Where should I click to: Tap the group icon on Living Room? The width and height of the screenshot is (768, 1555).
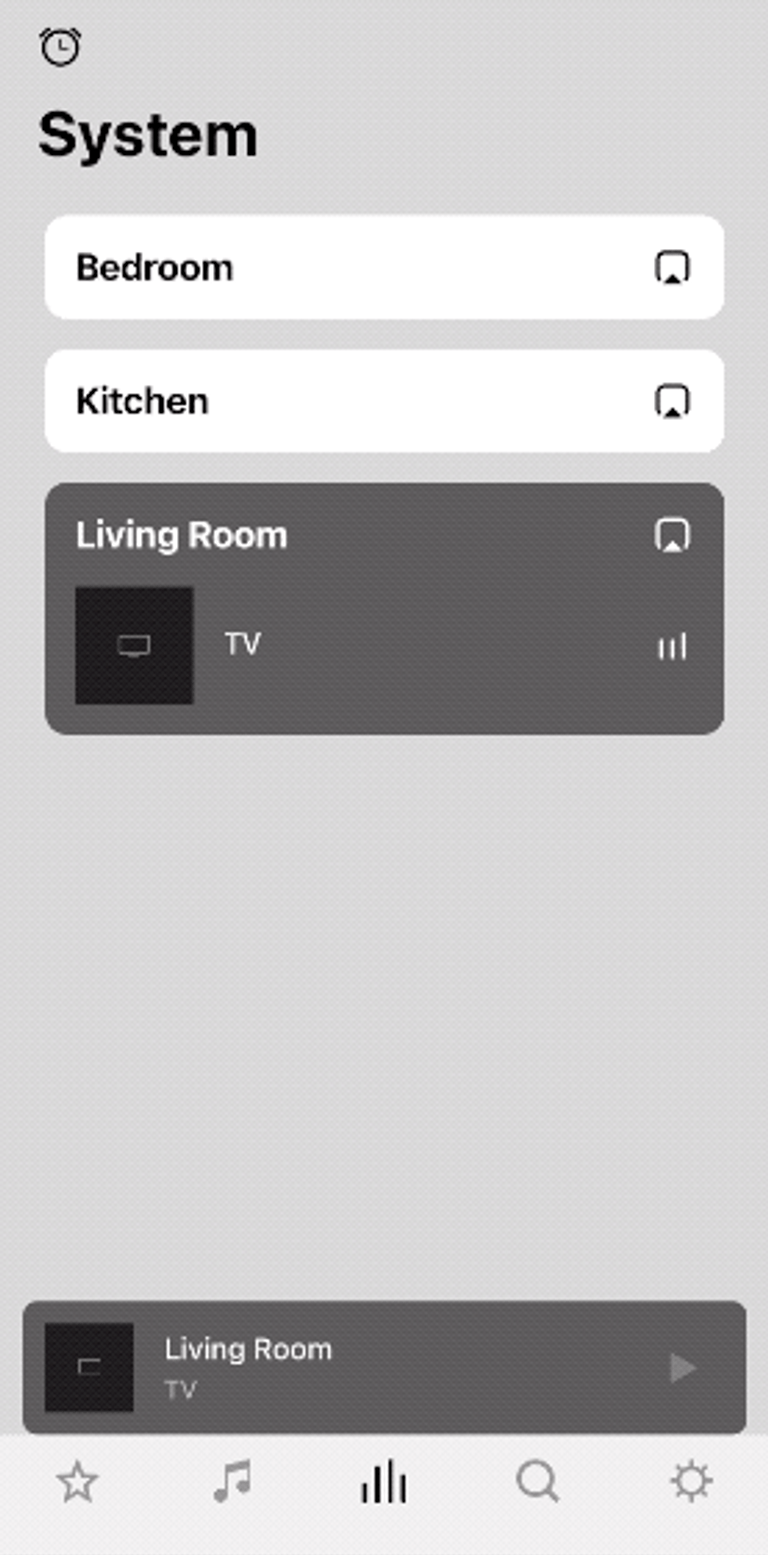pos(672,535)
